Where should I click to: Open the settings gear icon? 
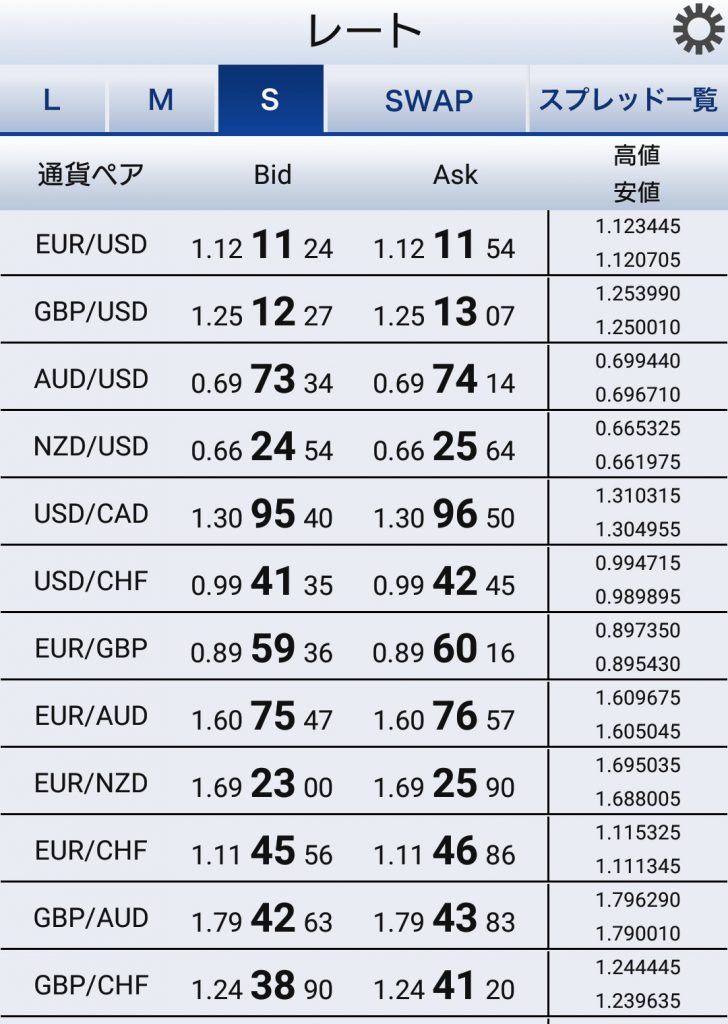(x=698, y=29)
